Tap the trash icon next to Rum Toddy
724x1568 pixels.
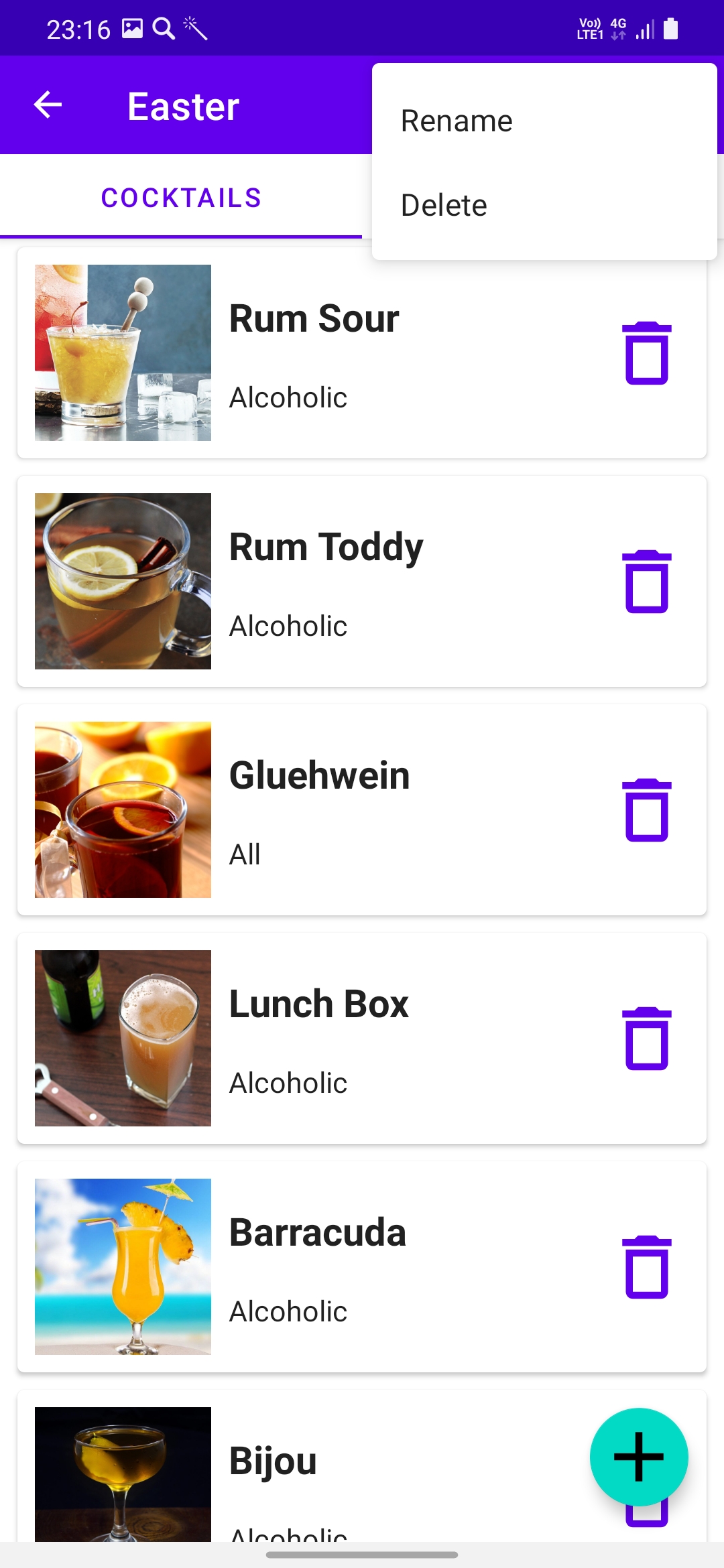646,582
